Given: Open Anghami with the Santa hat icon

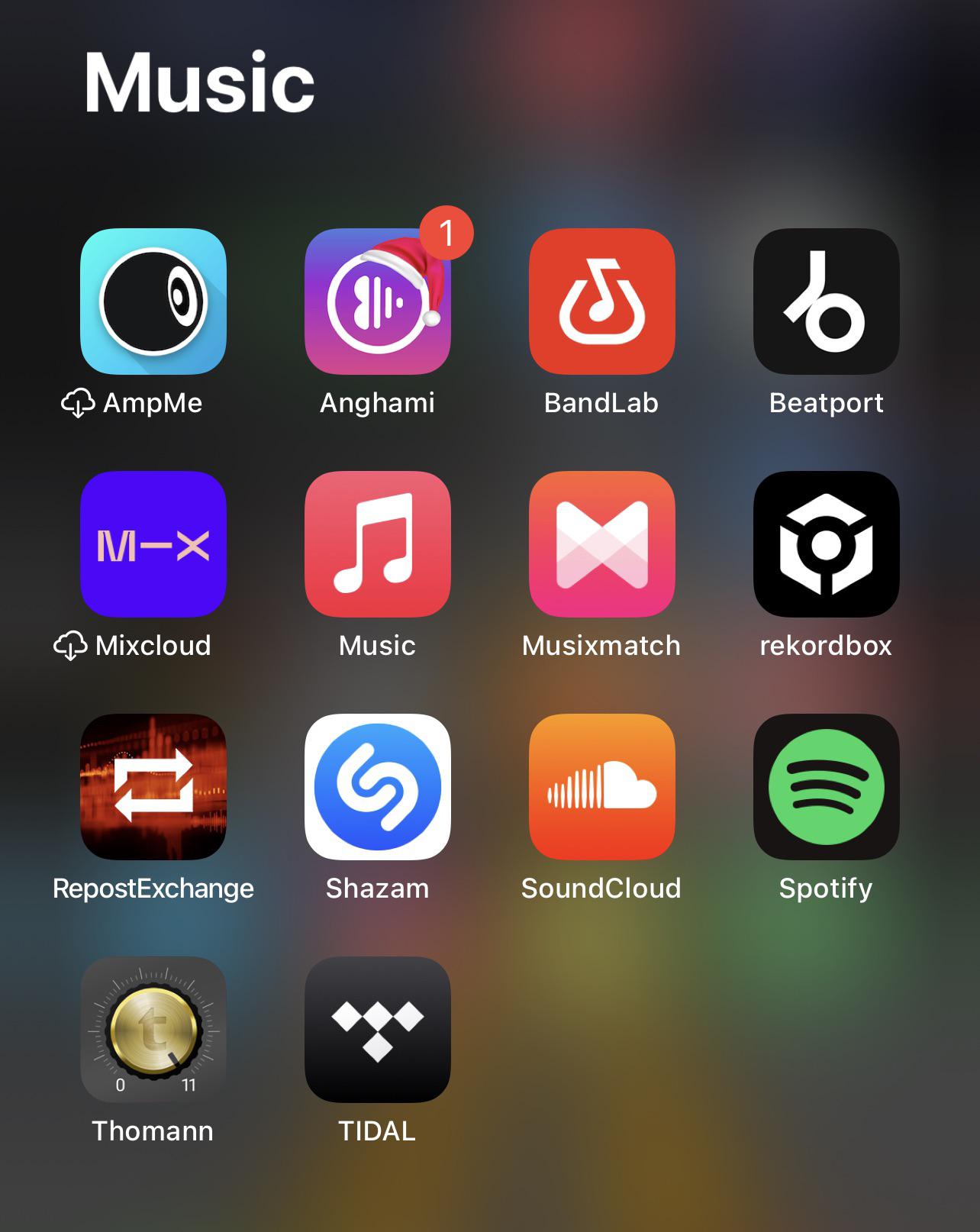Looking at the screenshot, I should point(378,302).
